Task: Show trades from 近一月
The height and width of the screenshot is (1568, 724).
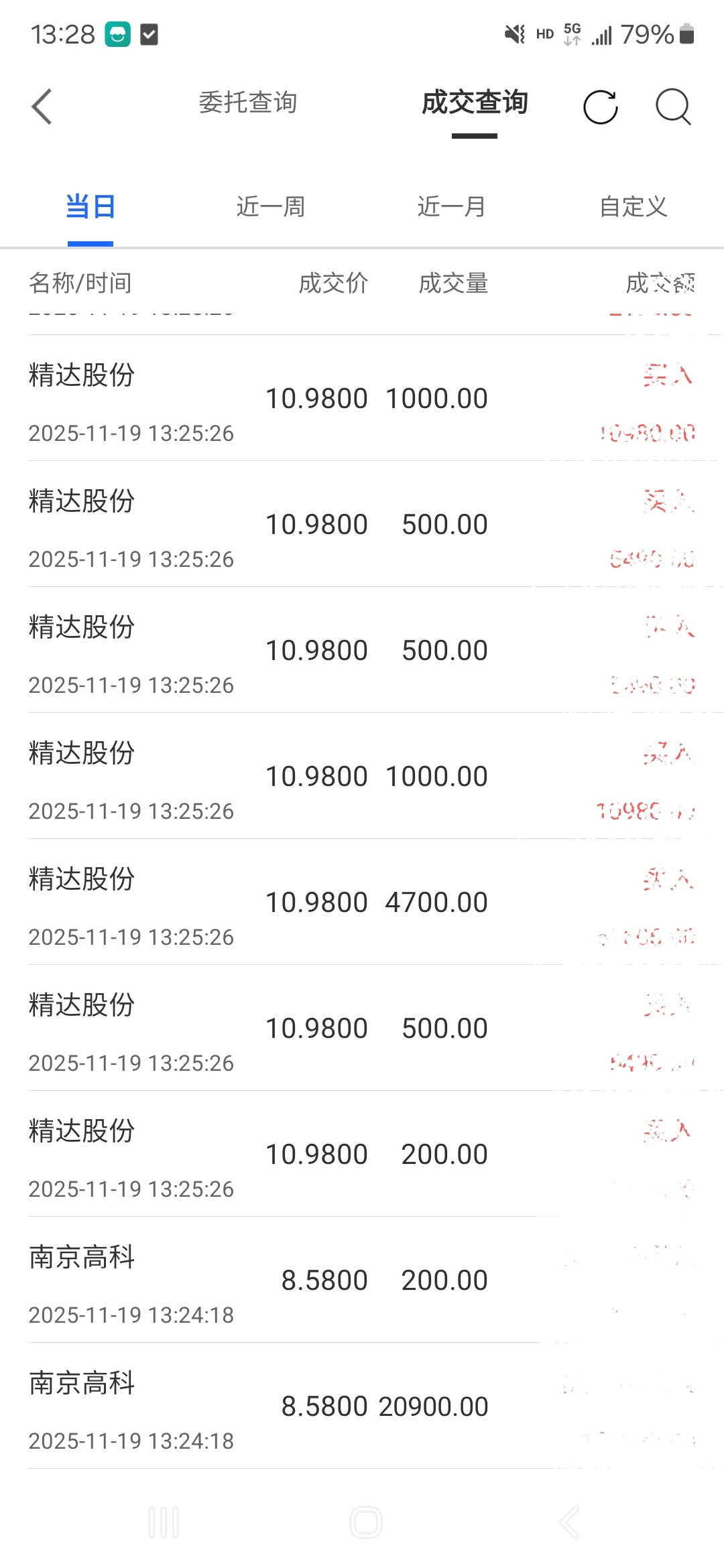Action: [451, 206]
